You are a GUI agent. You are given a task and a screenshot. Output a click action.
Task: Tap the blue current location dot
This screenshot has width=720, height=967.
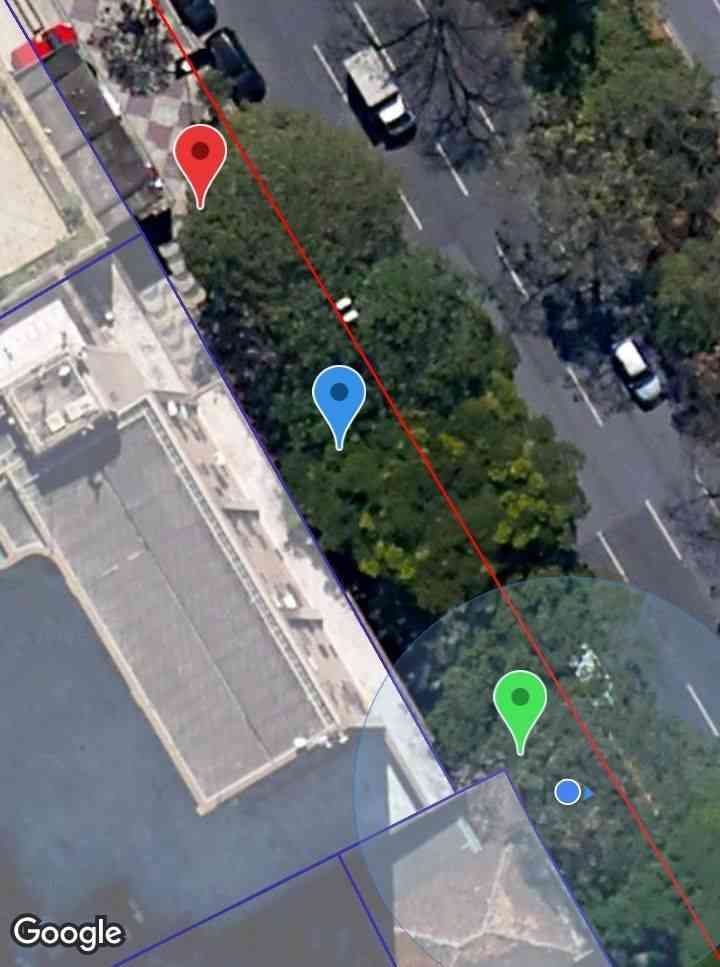(568, 792)
